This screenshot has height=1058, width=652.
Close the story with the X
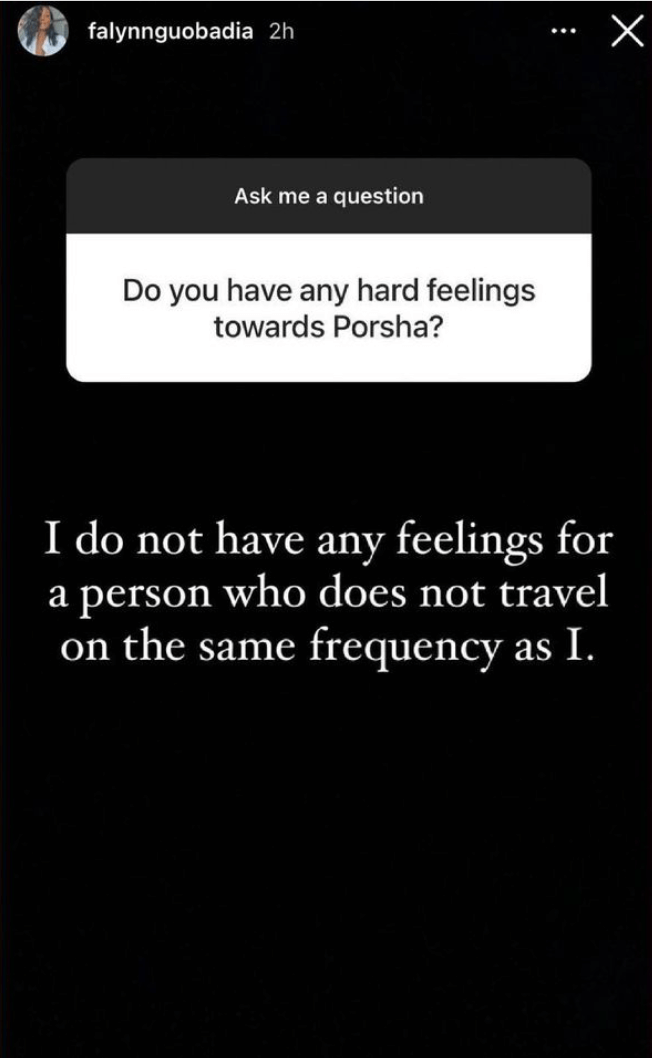click(x=627, y=31)
